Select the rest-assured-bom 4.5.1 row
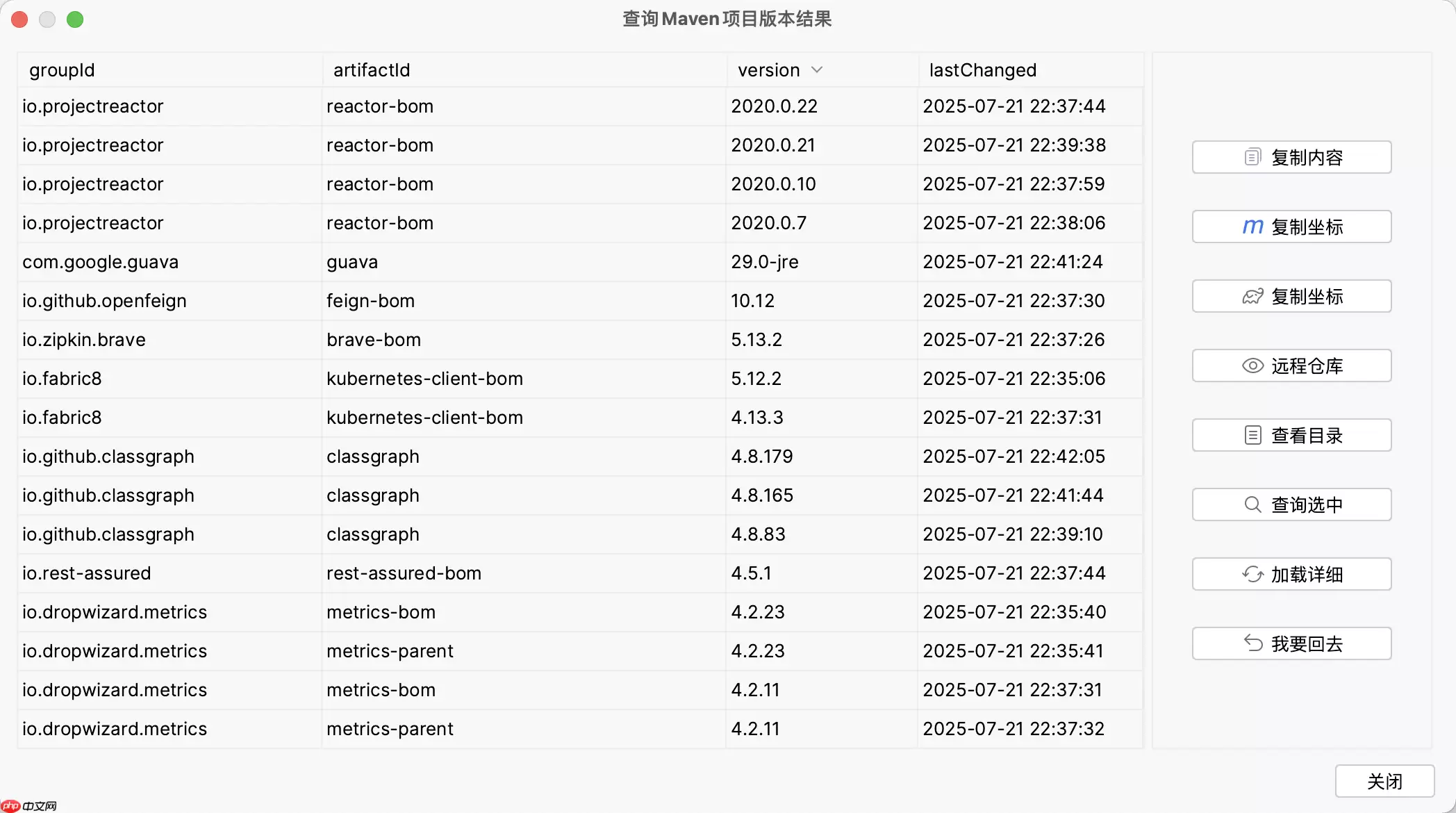Viewport: 1456px width, 813px height. point(580,573)
